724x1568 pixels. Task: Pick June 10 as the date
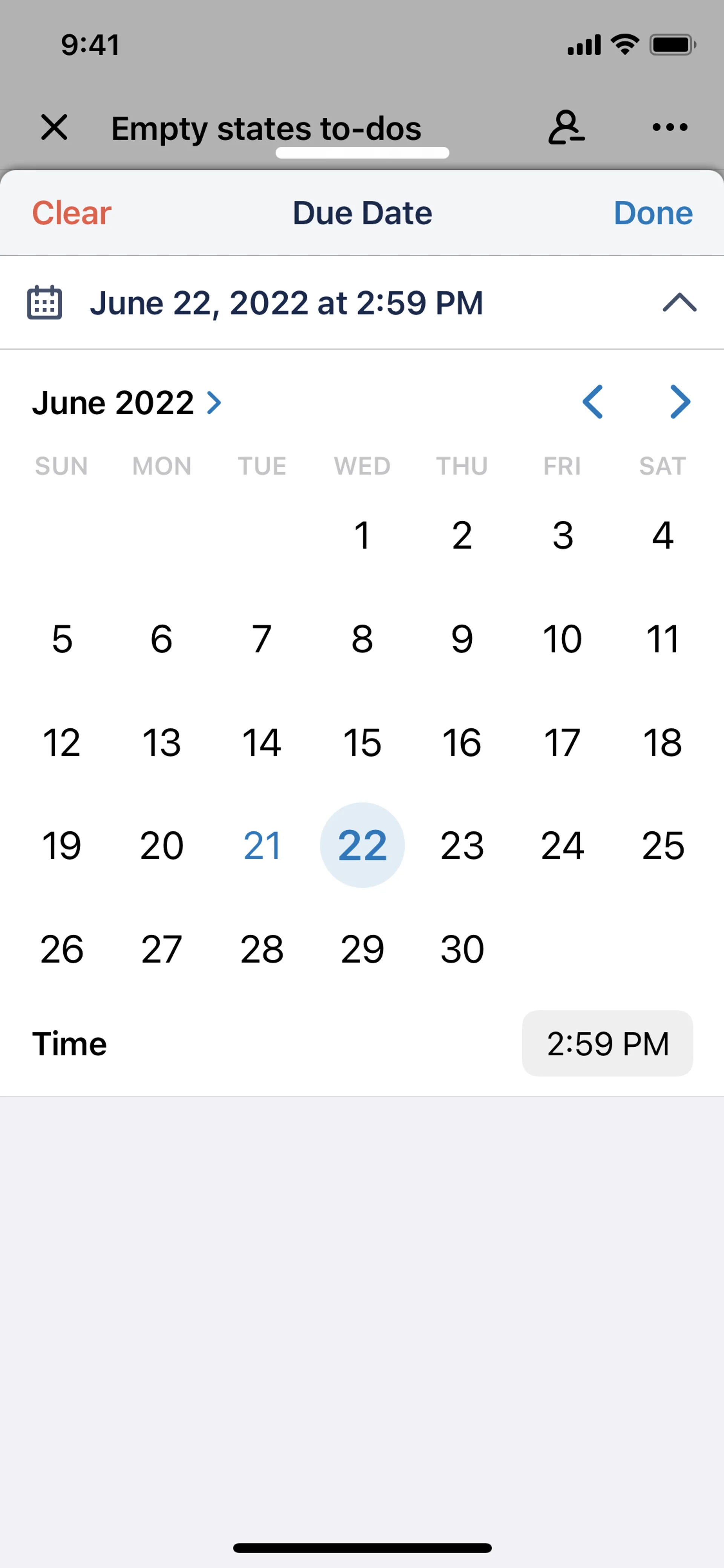coord(562,639)
